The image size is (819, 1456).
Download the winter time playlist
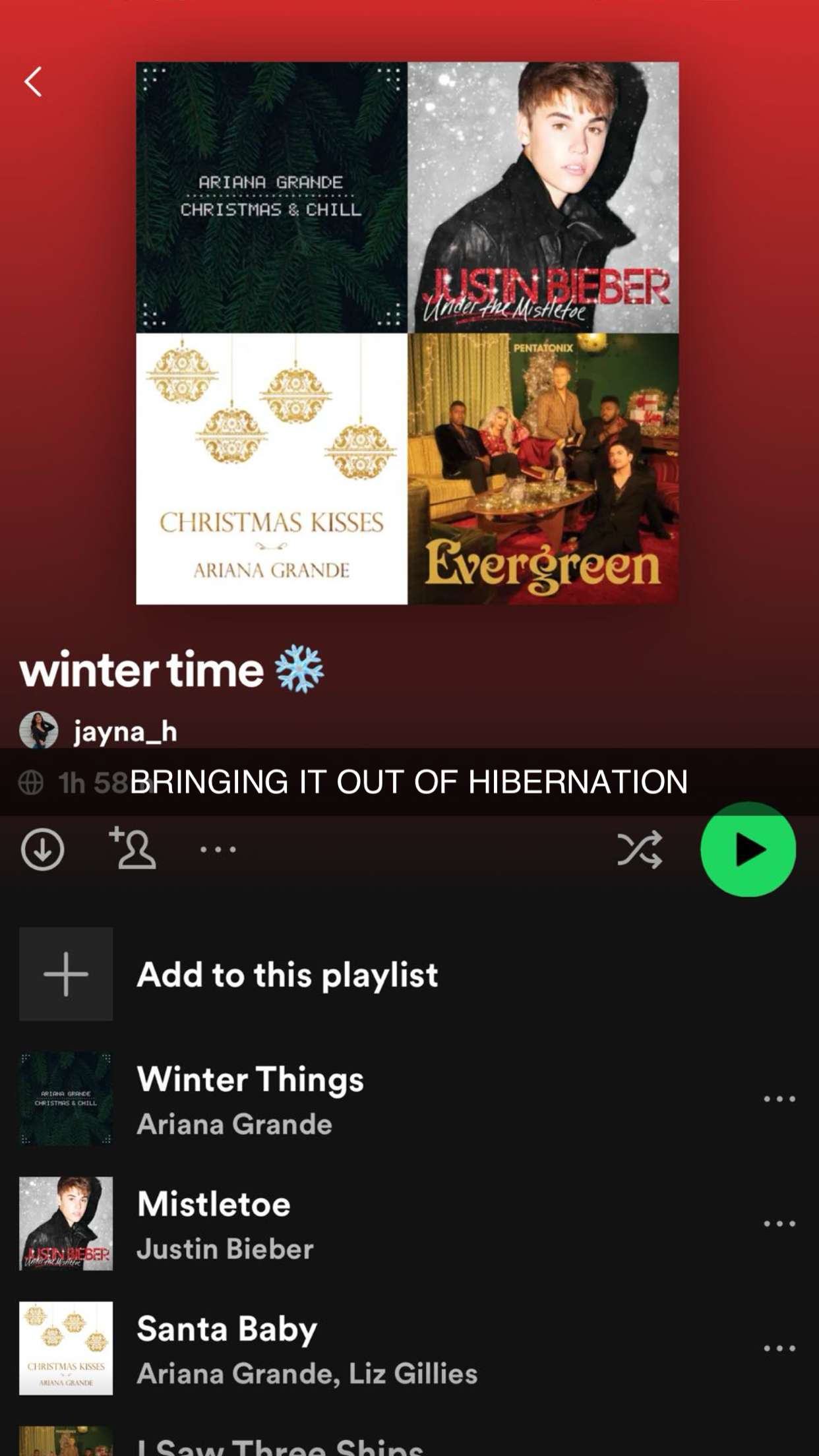(43, 849)
